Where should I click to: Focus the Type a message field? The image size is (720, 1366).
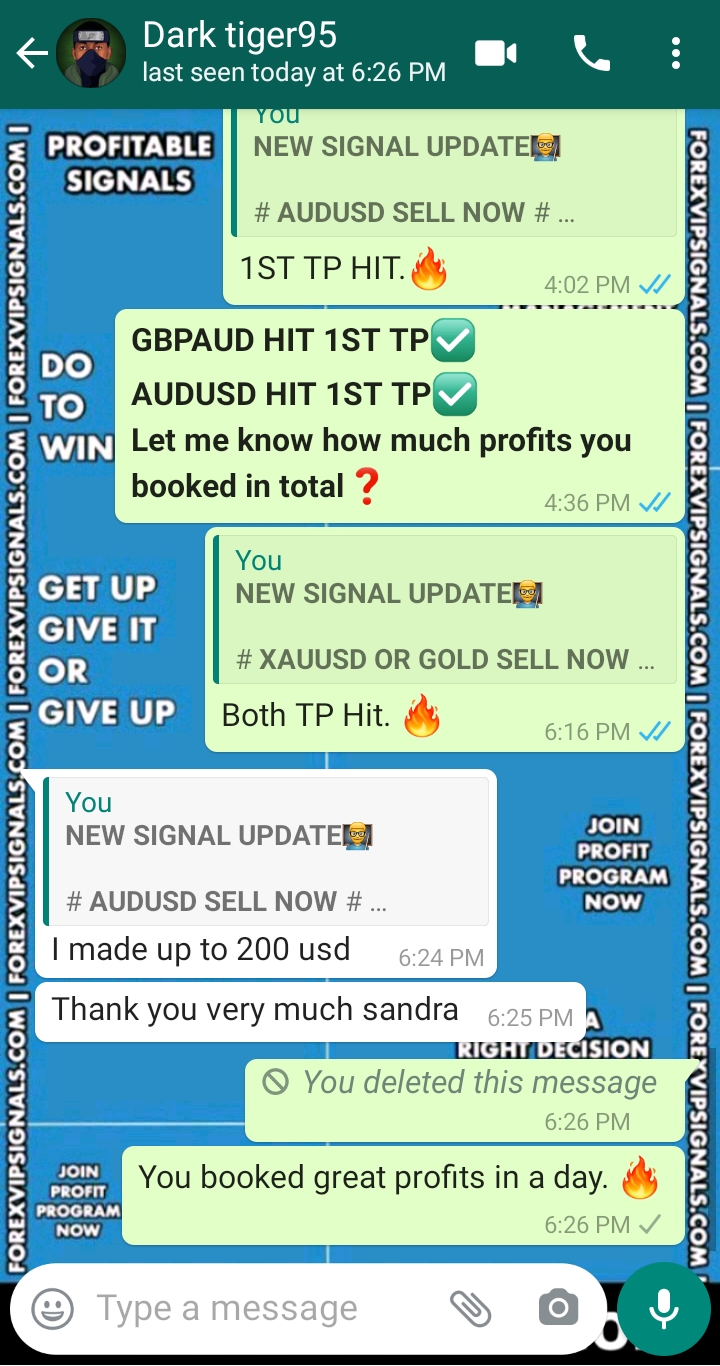click(260, 1308)
